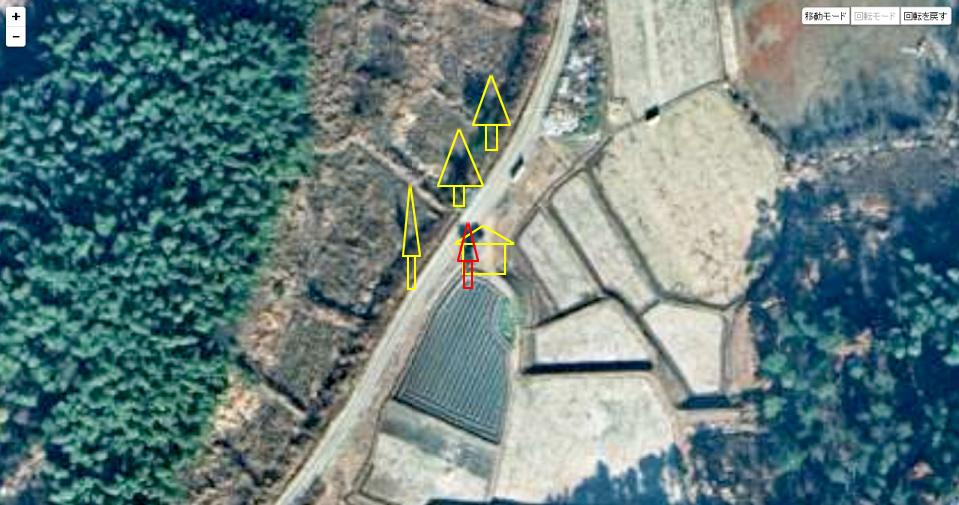Reset rotation with 回転を戻す

click(x=926, y=16)
